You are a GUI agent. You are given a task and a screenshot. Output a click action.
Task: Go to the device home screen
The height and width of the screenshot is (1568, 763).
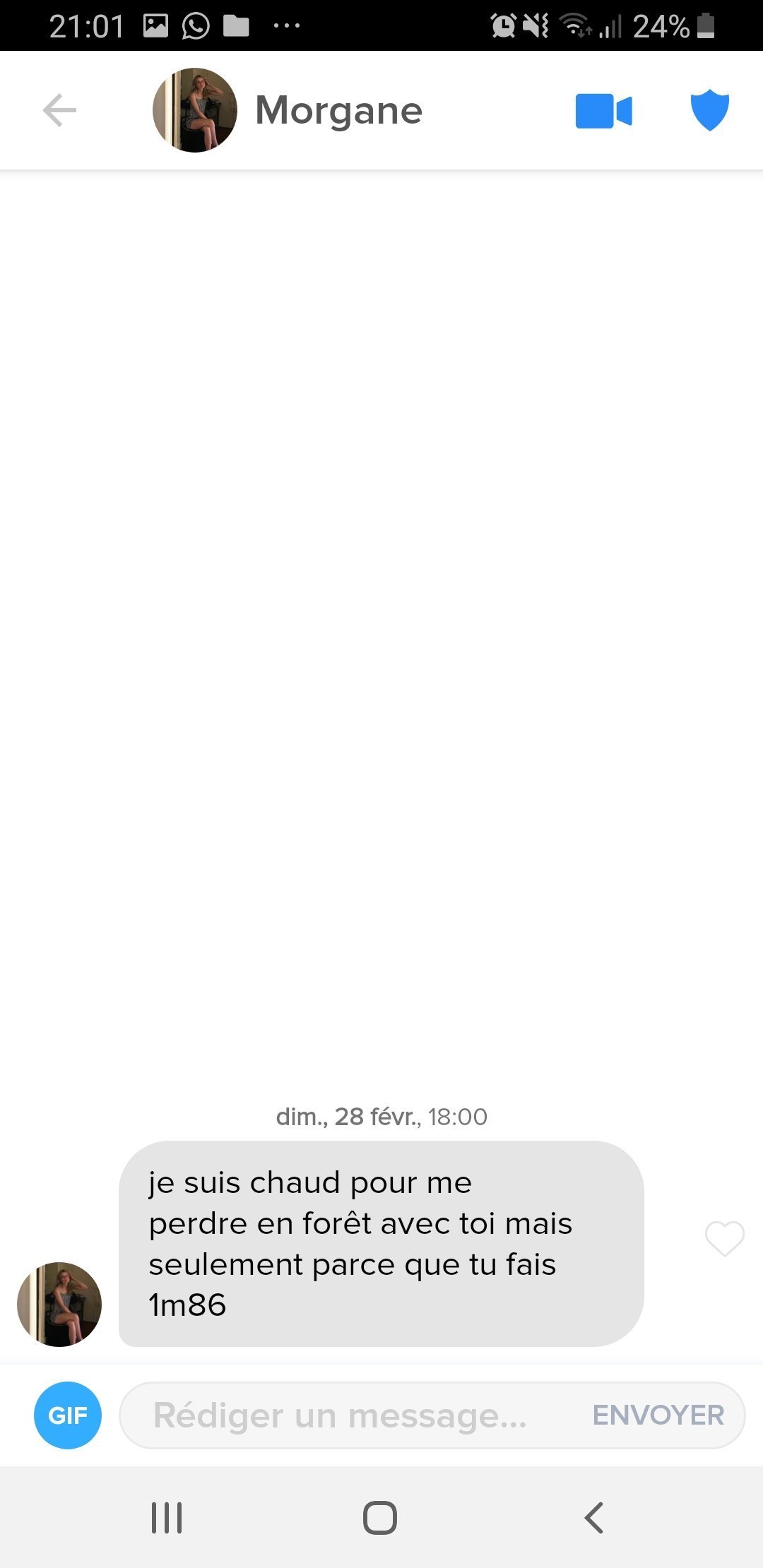coord(380,1517)
